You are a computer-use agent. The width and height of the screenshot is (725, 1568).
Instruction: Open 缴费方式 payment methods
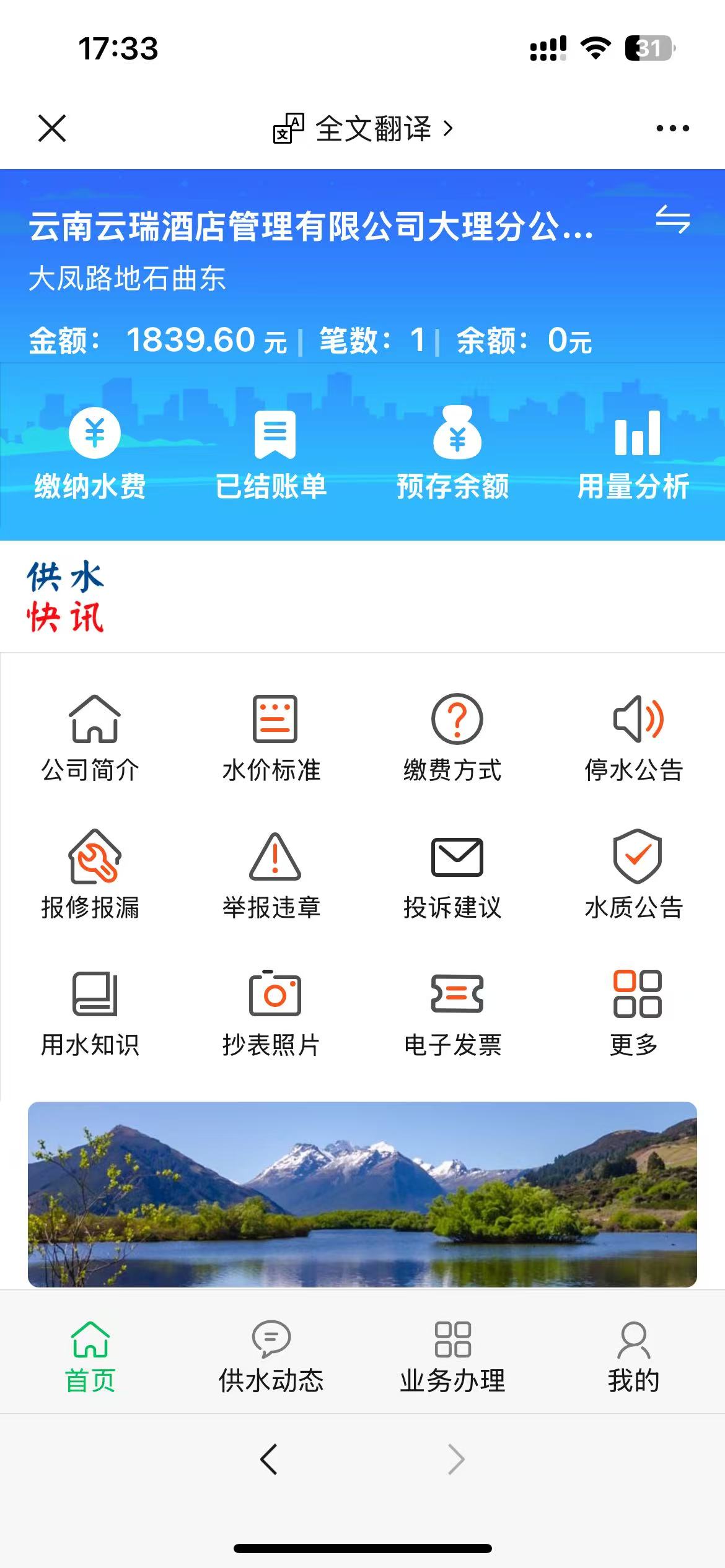pyautogui.click(x=453, y=738)
